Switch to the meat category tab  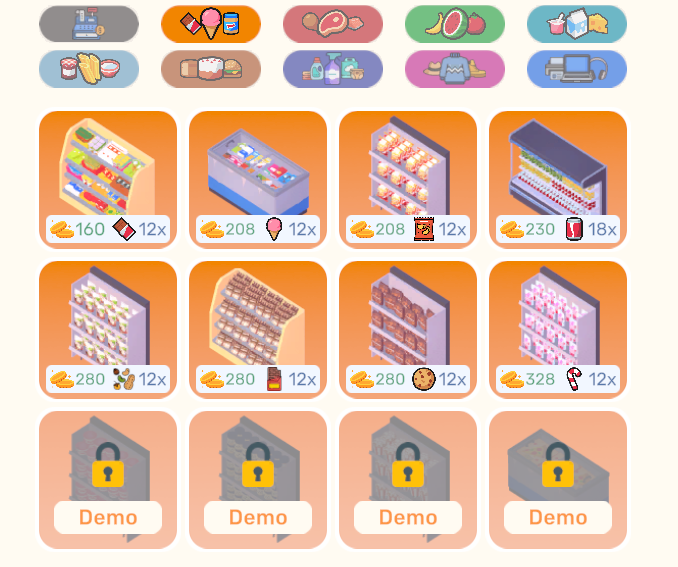click(x=333, y=24)
